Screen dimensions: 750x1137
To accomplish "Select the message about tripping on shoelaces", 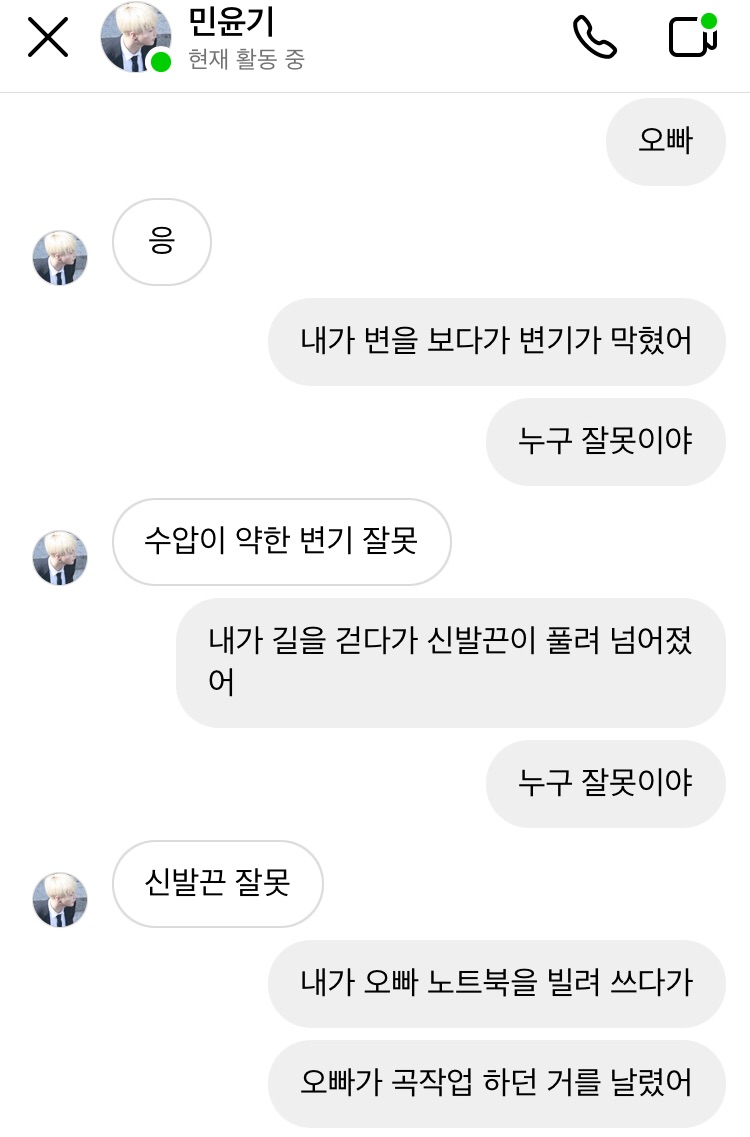I will click(x=450, y=662).
